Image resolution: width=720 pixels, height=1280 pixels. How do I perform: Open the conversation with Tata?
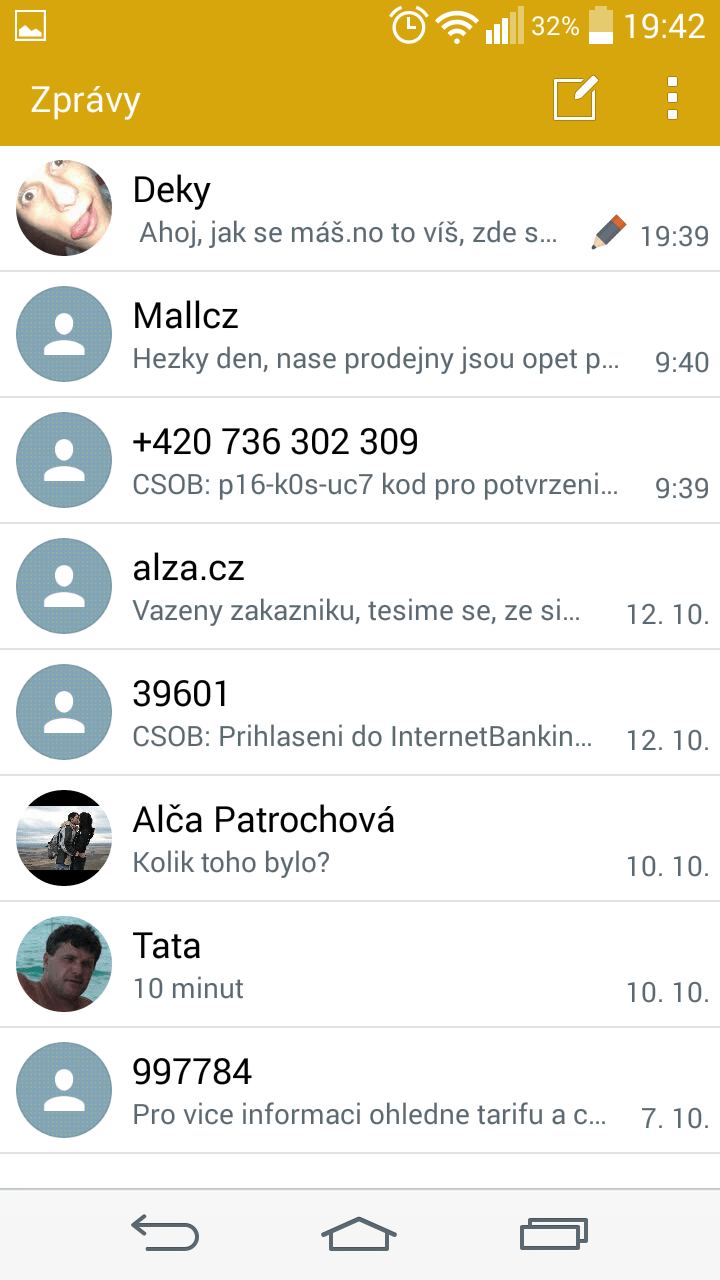[360, 964]
